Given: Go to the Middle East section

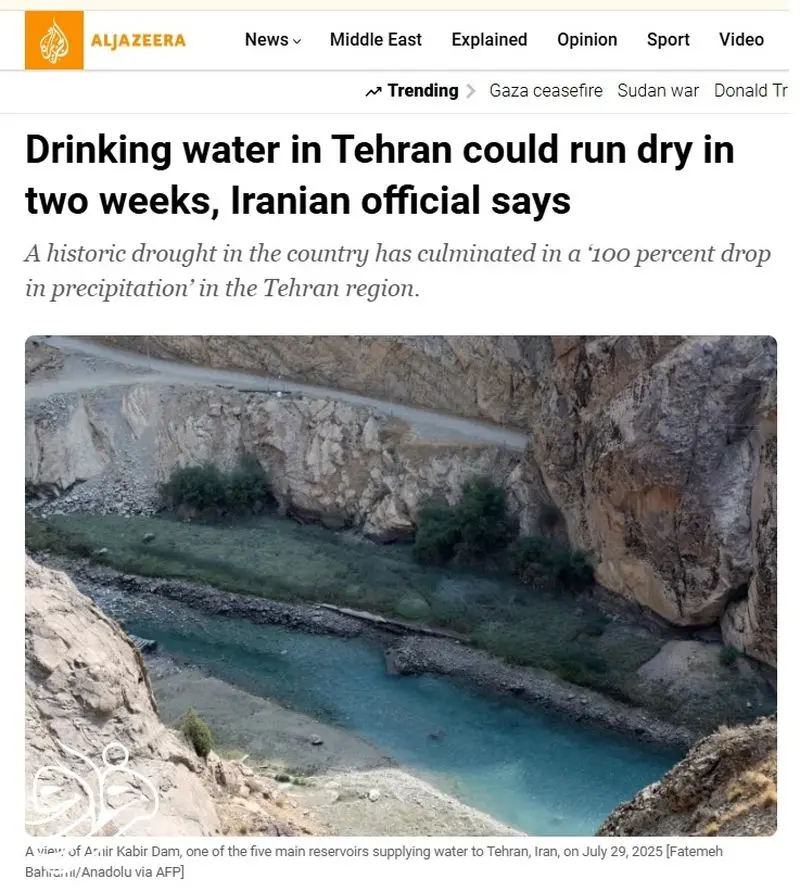Looking at the screenshot, I should click(376, 40).
